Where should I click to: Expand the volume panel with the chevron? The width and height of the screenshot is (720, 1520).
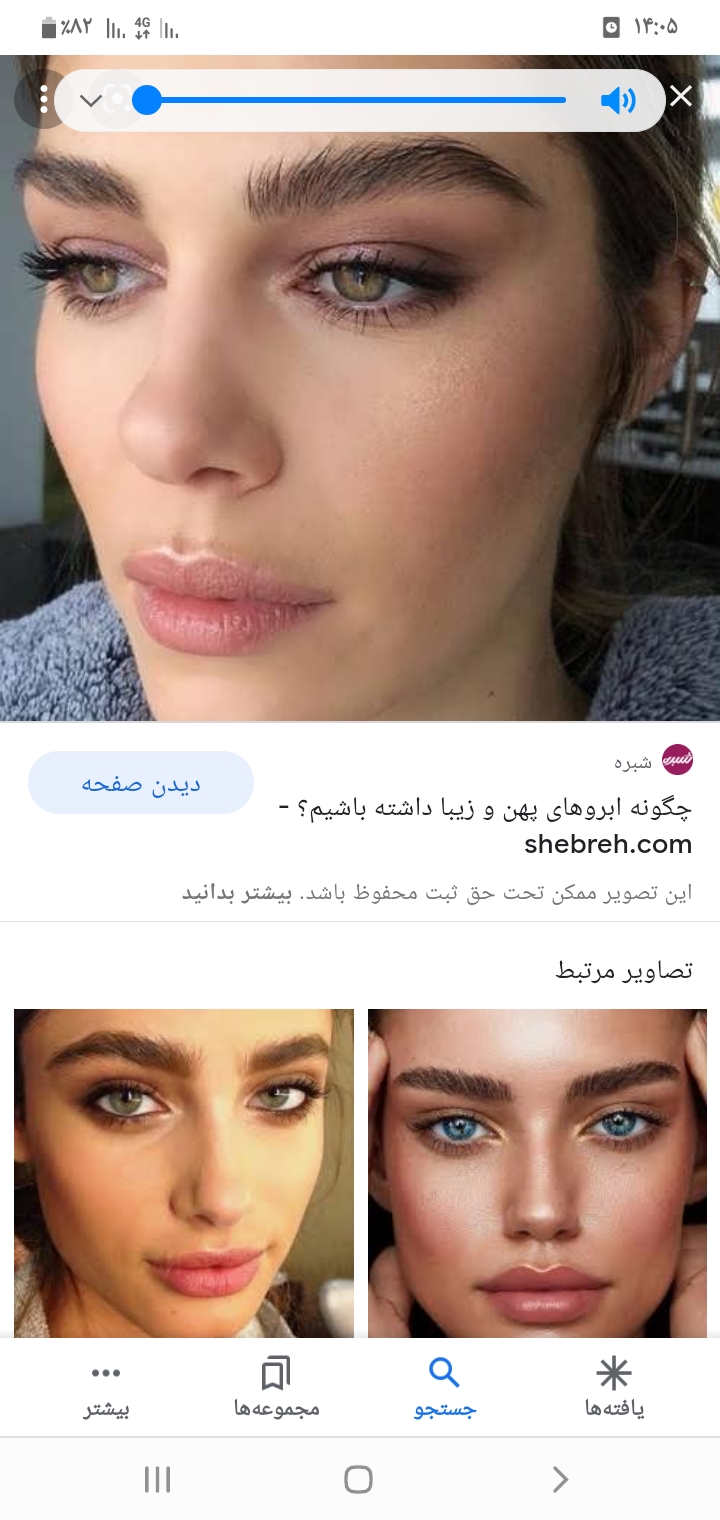pyautogui.click(x=90, y=100)
